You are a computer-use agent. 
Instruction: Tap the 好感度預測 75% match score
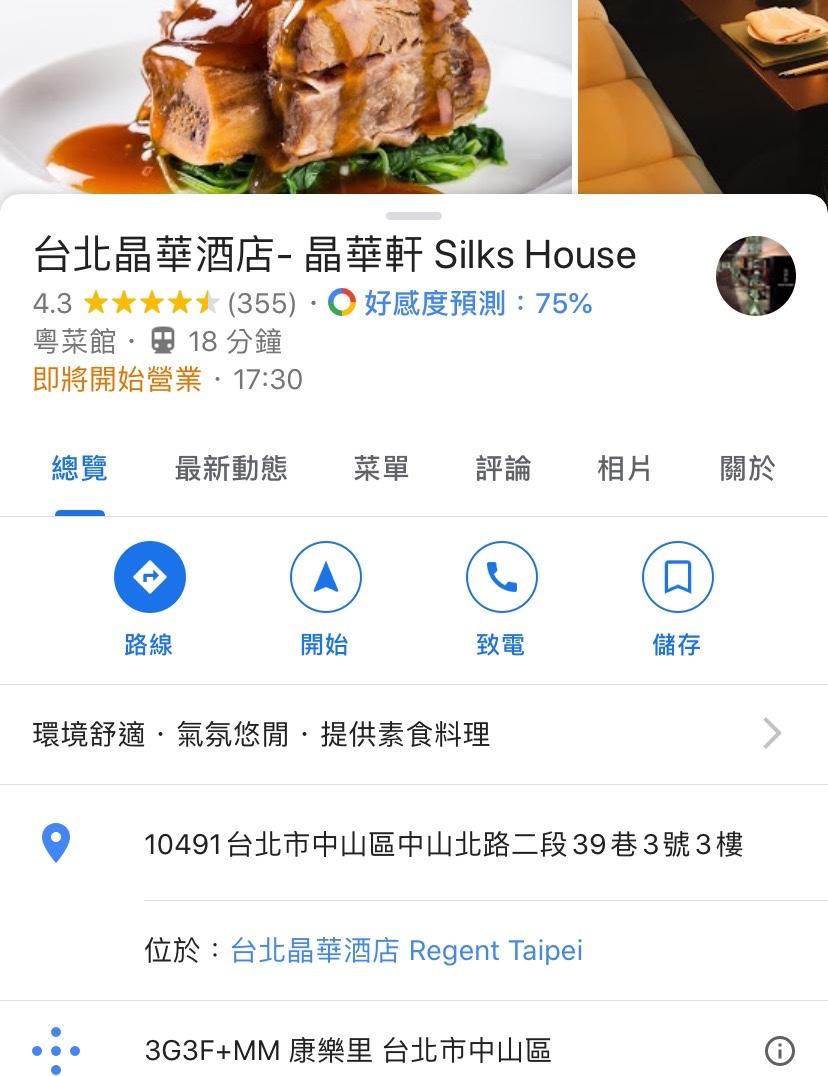click(461, 303)
